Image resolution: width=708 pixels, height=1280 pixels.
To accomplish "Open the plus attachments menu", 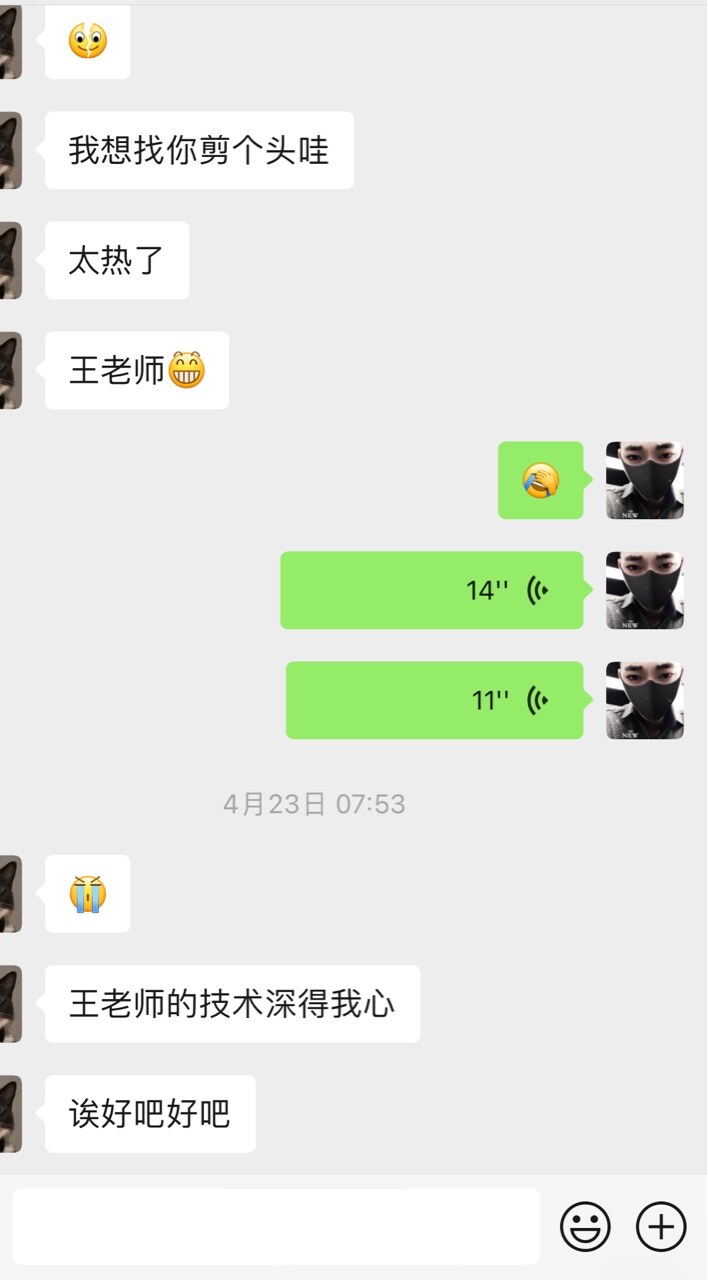I will coord(661,1226).
